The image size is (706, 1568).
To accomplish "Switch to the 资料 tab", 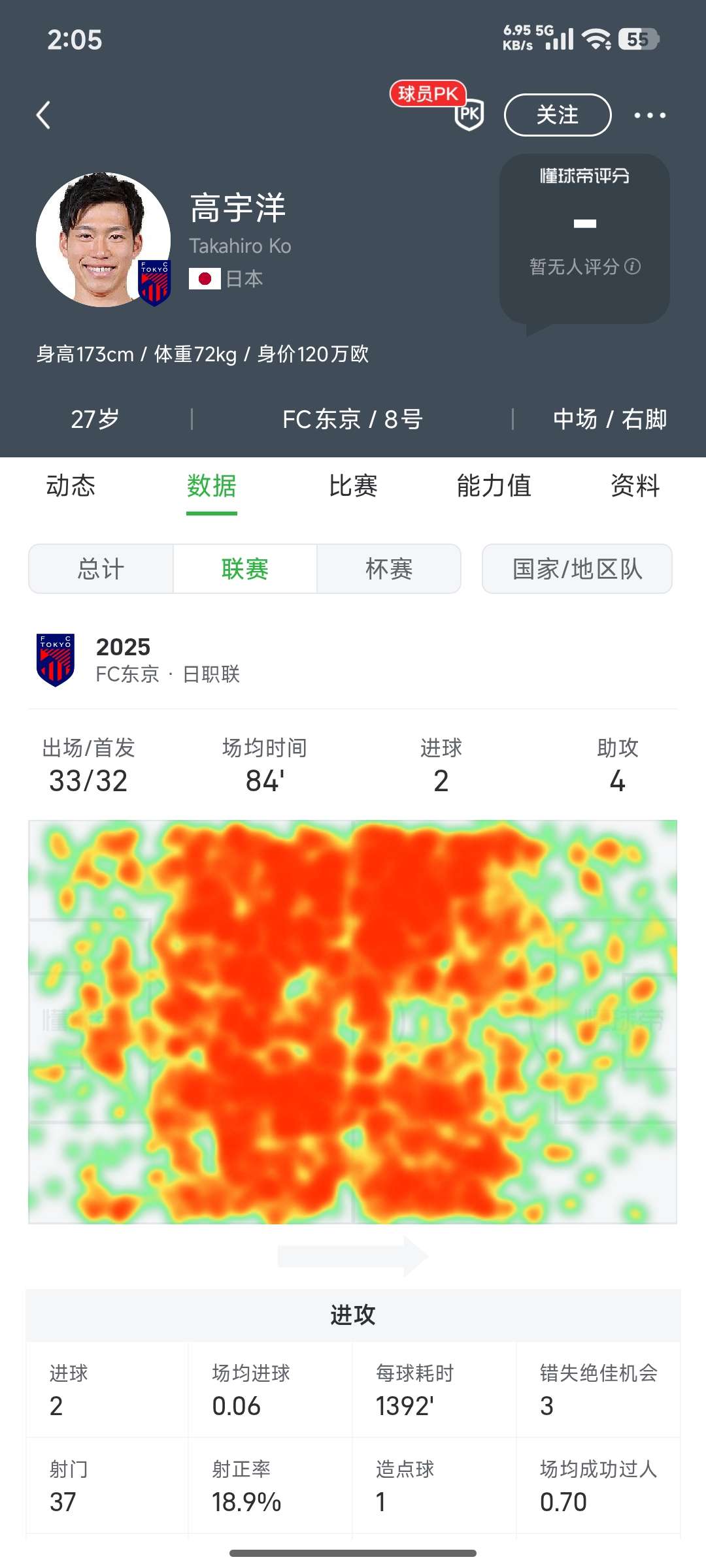I will 635,486.
